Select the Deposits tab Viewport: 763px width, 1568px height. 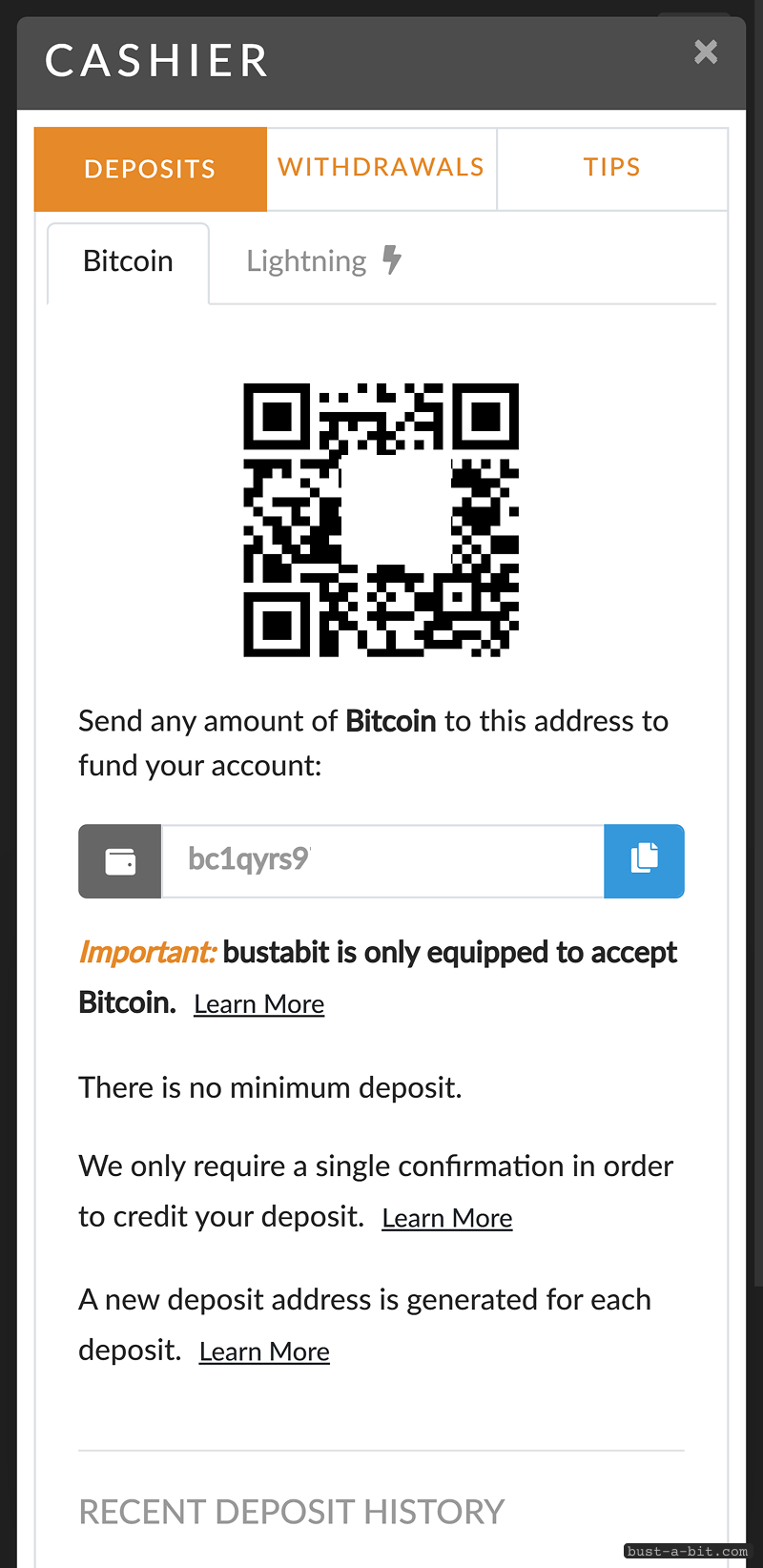click(x=151, y=169)
